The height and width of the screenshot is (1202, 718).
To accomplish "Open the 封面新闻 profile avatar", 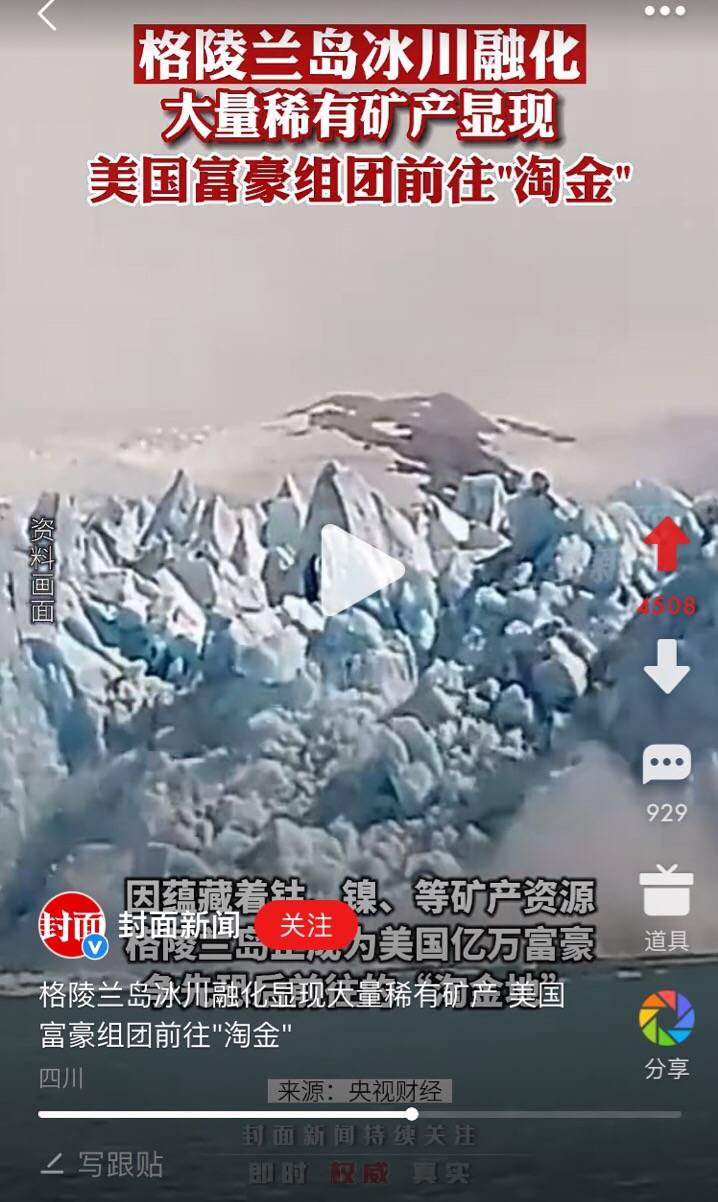I will (x=73, y=925).
